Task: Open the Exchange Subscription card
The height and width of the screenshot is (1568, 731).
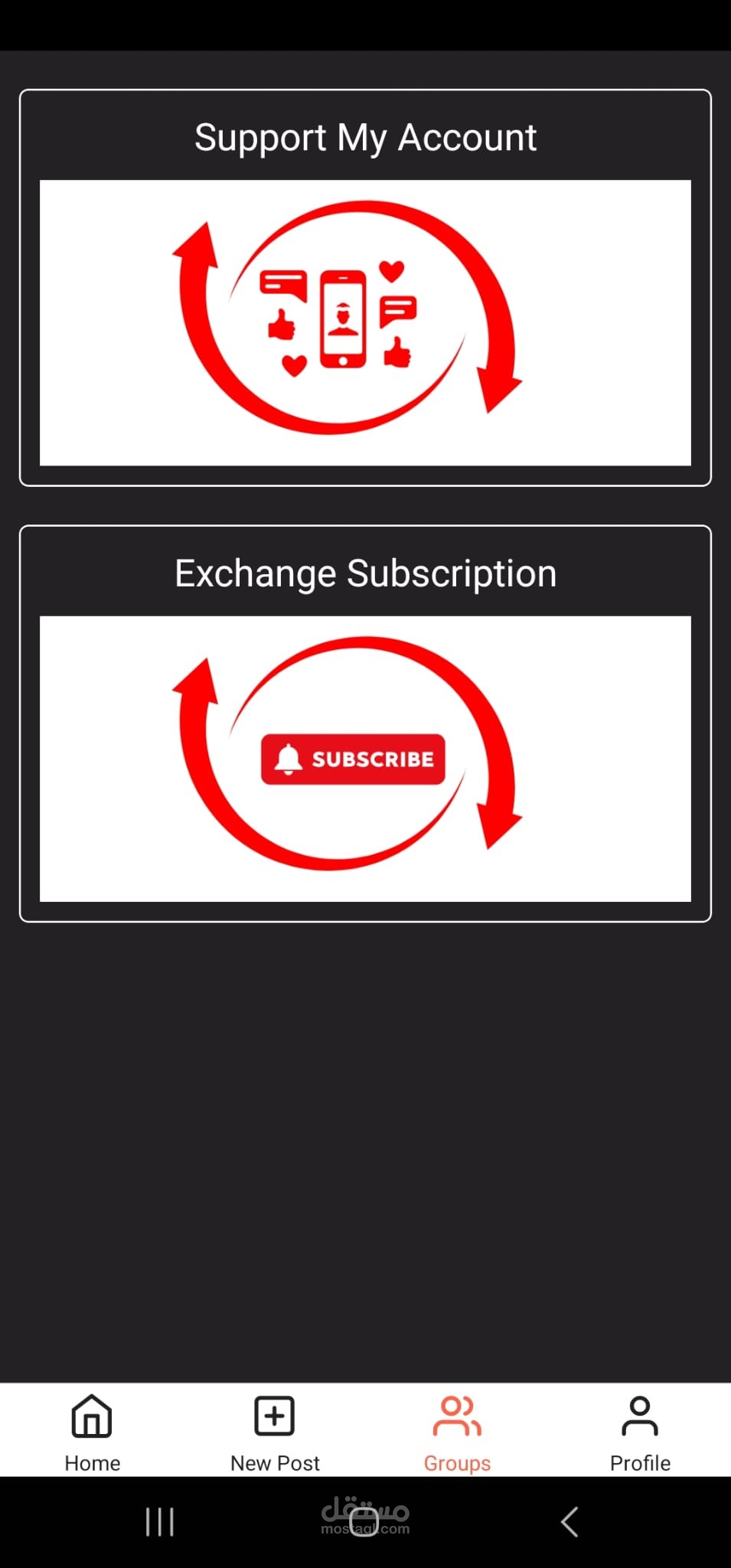Action: (x=365, y=724)
